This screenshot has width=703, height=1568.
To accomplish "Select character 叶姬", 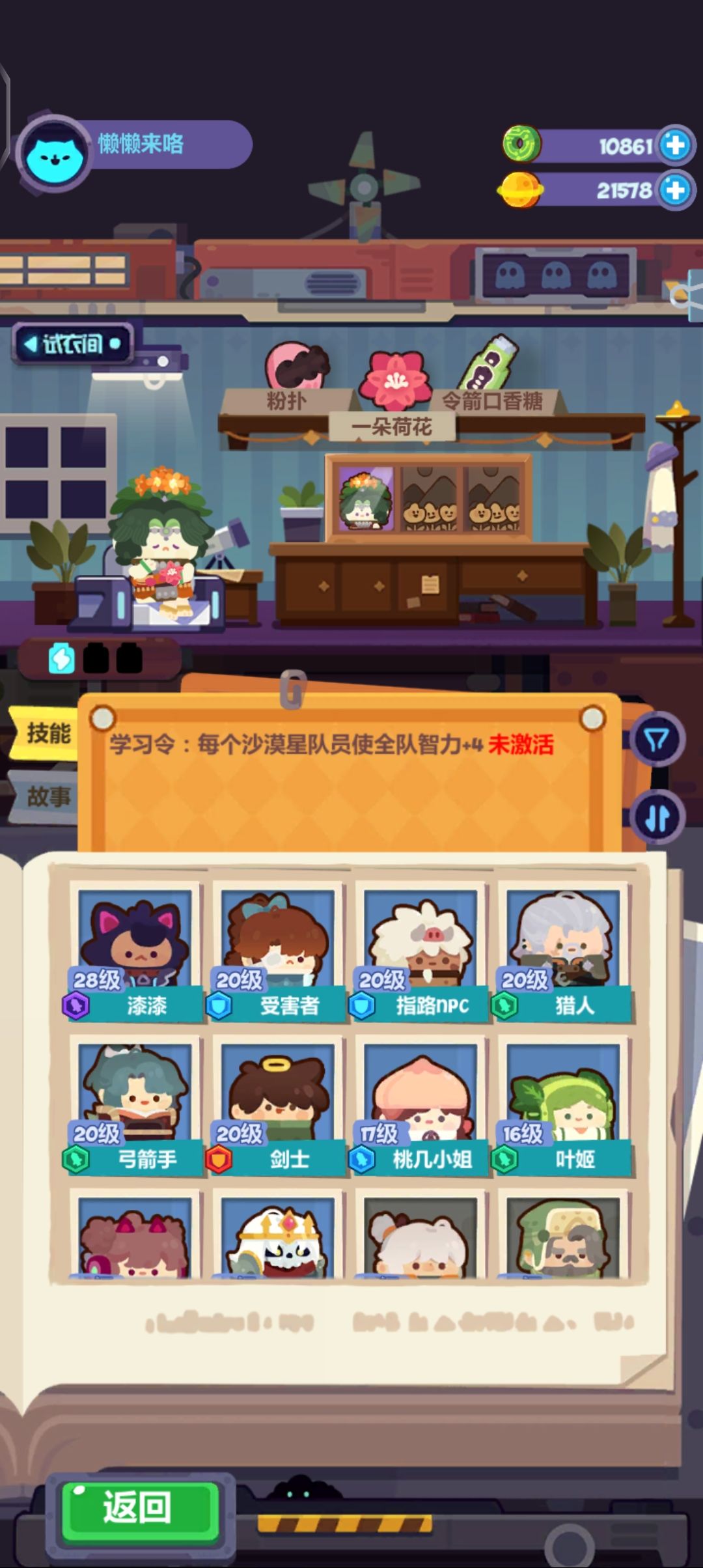I will coord(564,1107).
